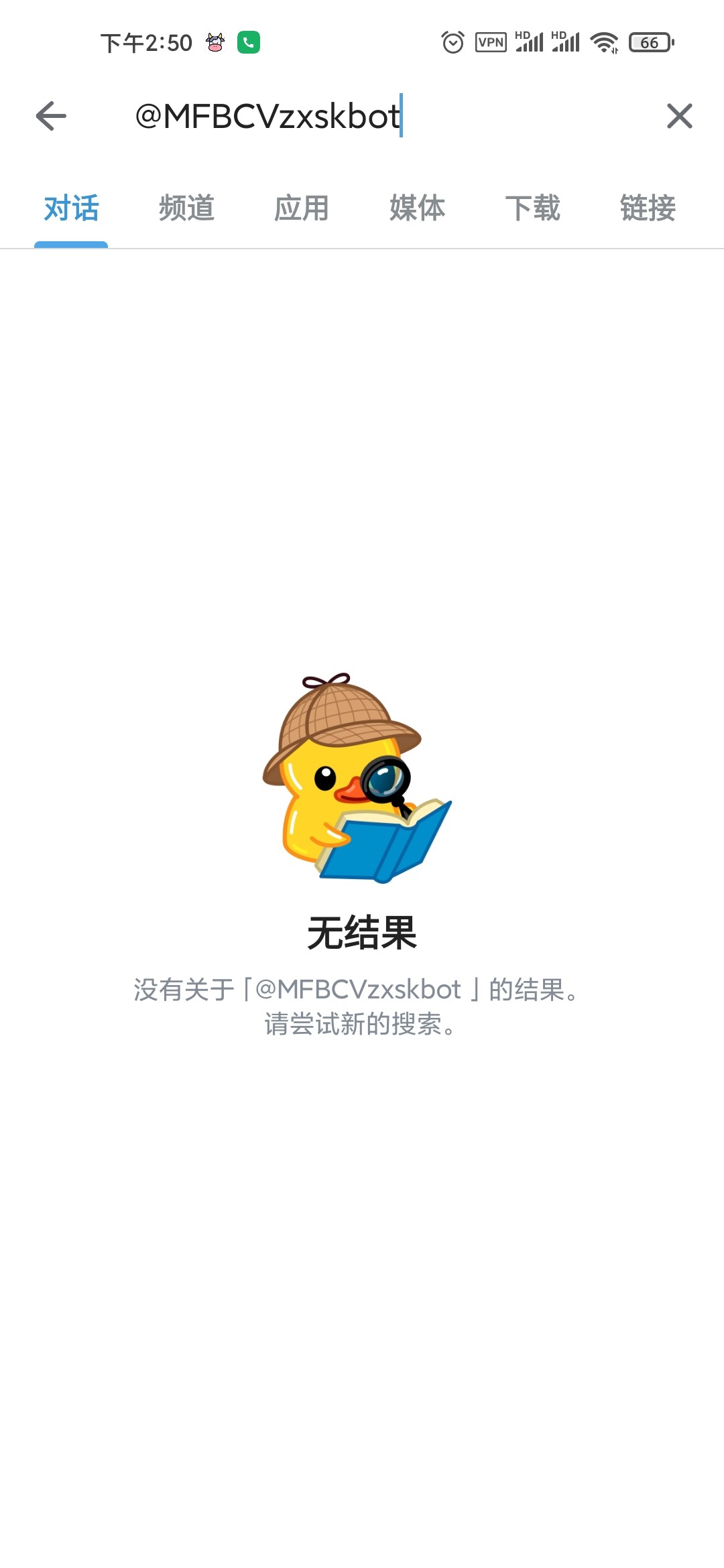Screen dimensions: 724x1568
Task: View the 下载 tab
Action: pyautogui.click(x=532, y=208)
